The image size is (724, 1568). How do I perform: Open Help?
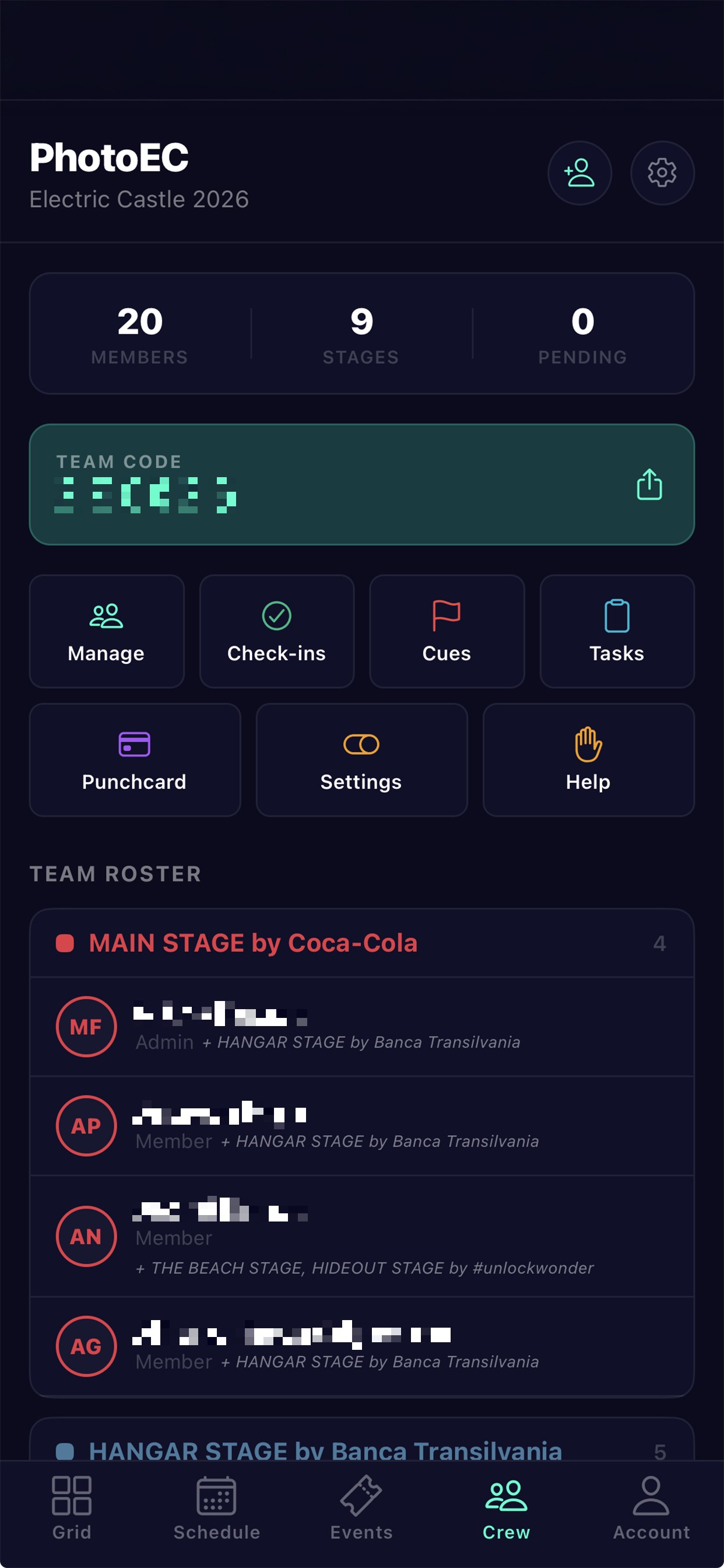(588, 759)
